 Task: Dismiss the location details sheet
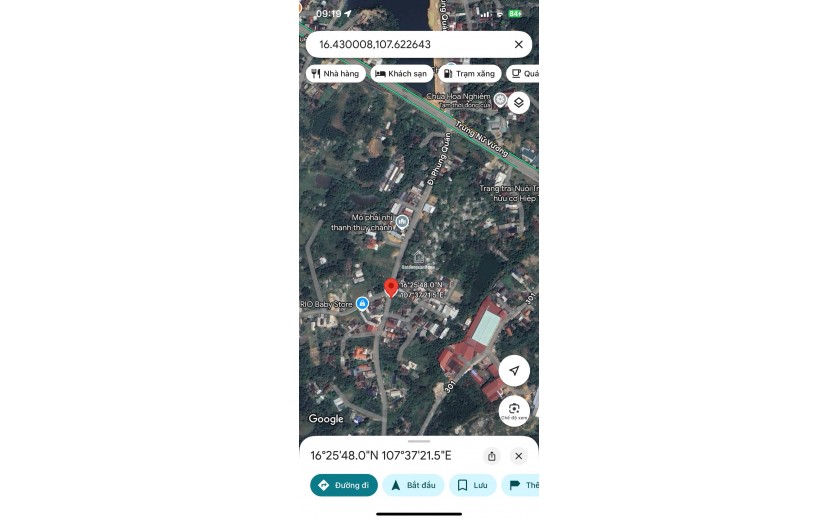coord(518,456)
